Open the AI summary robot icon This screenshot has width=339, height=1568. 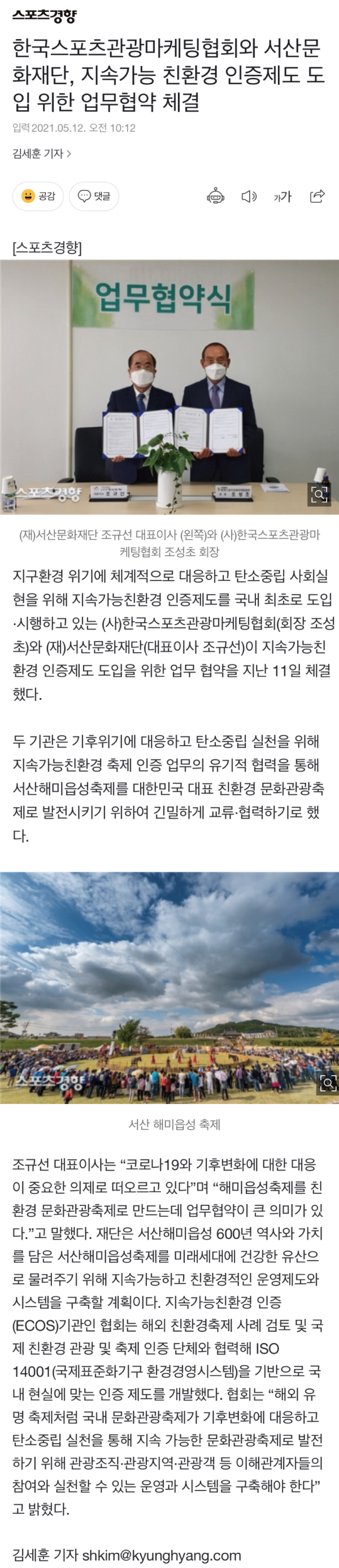[x=215, y=197]
